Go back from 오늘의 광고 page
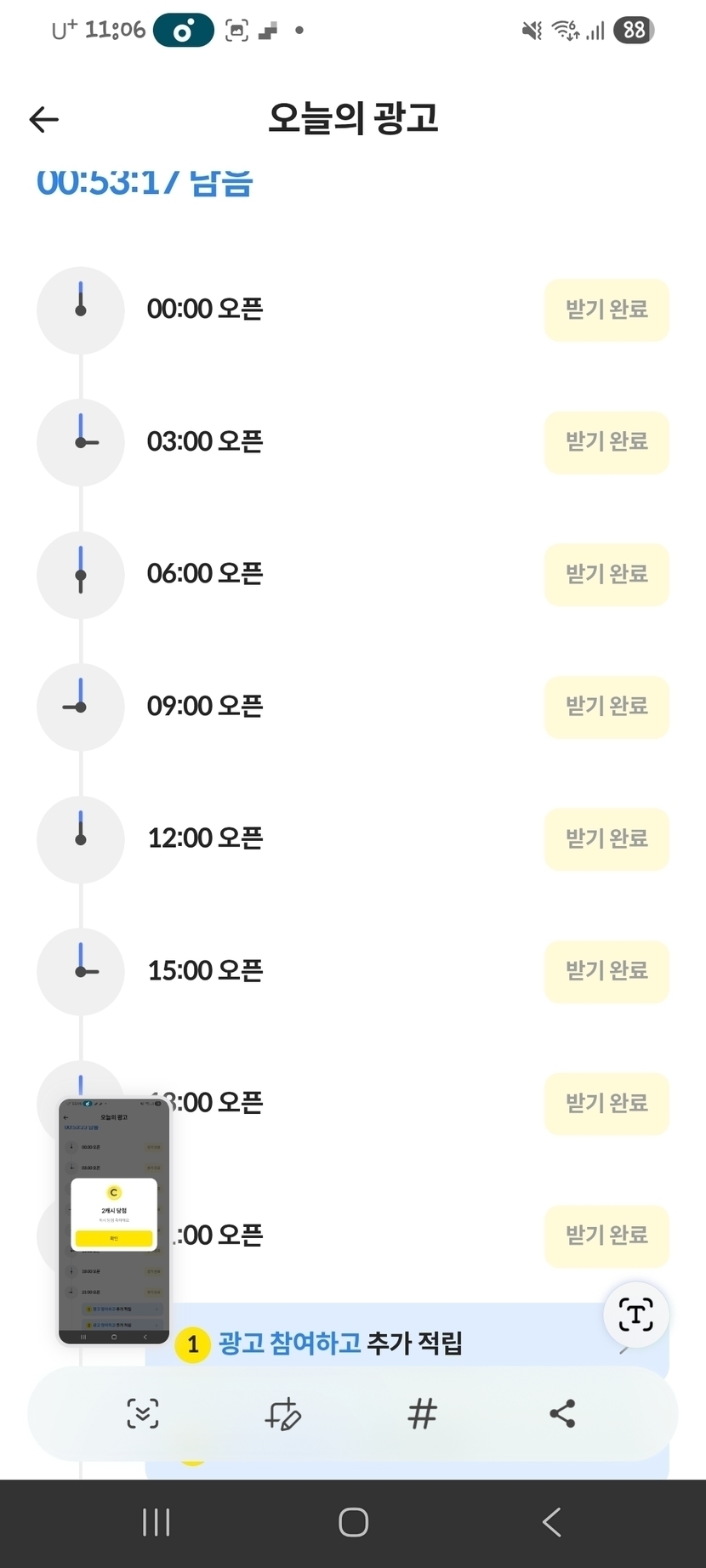Image resolution: width=706 pixels, height=1568 pixels. tap(44, 119)
